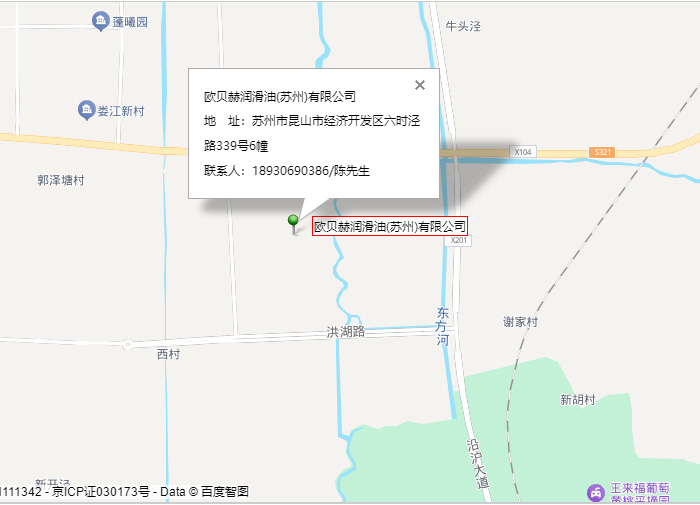This screenshot has height=505, width=700.
Task: Tap the green map marker pin
Action: point(293,222)
